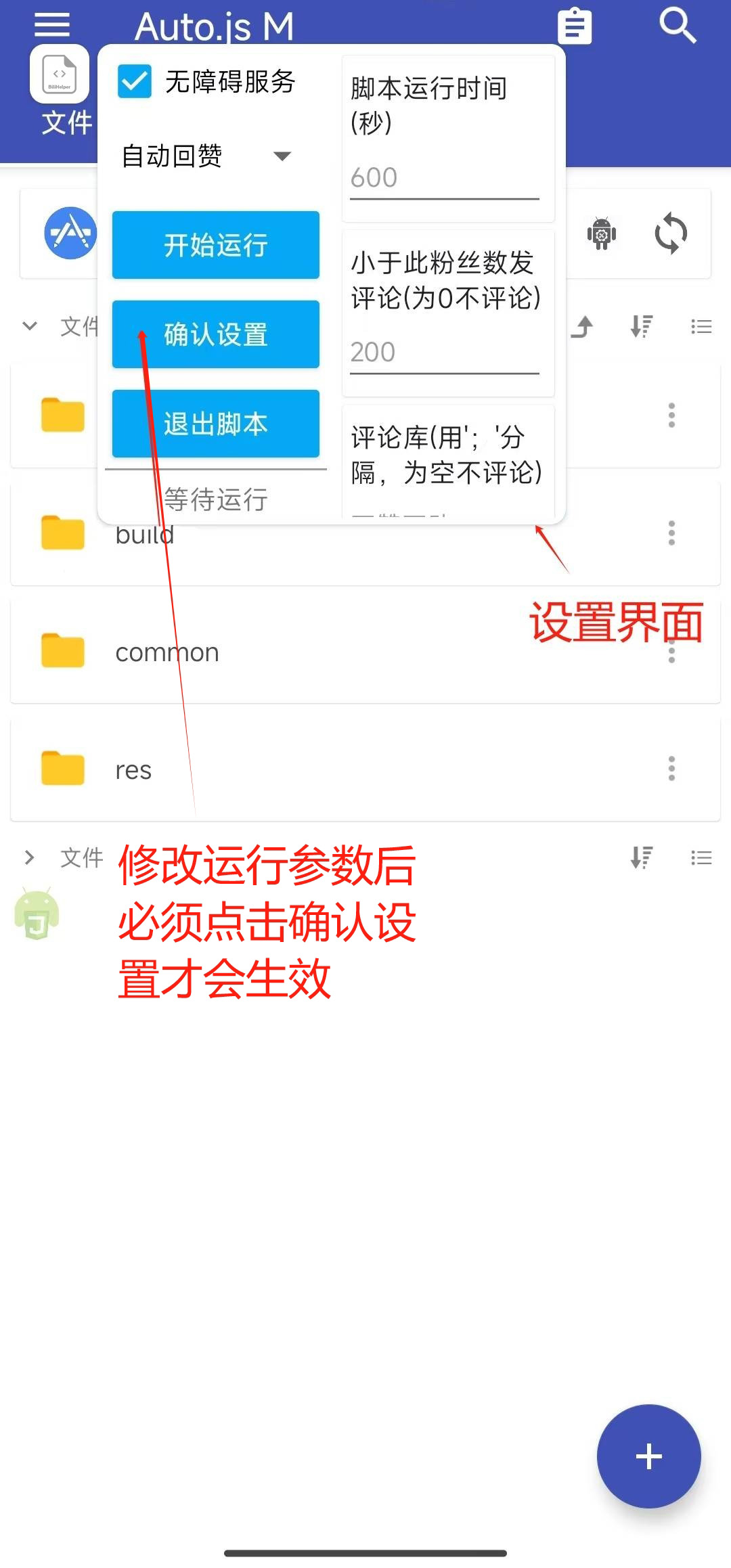The image size is (731, 1568).
Task: Create new item with plus button
Action: (648, 1456)
